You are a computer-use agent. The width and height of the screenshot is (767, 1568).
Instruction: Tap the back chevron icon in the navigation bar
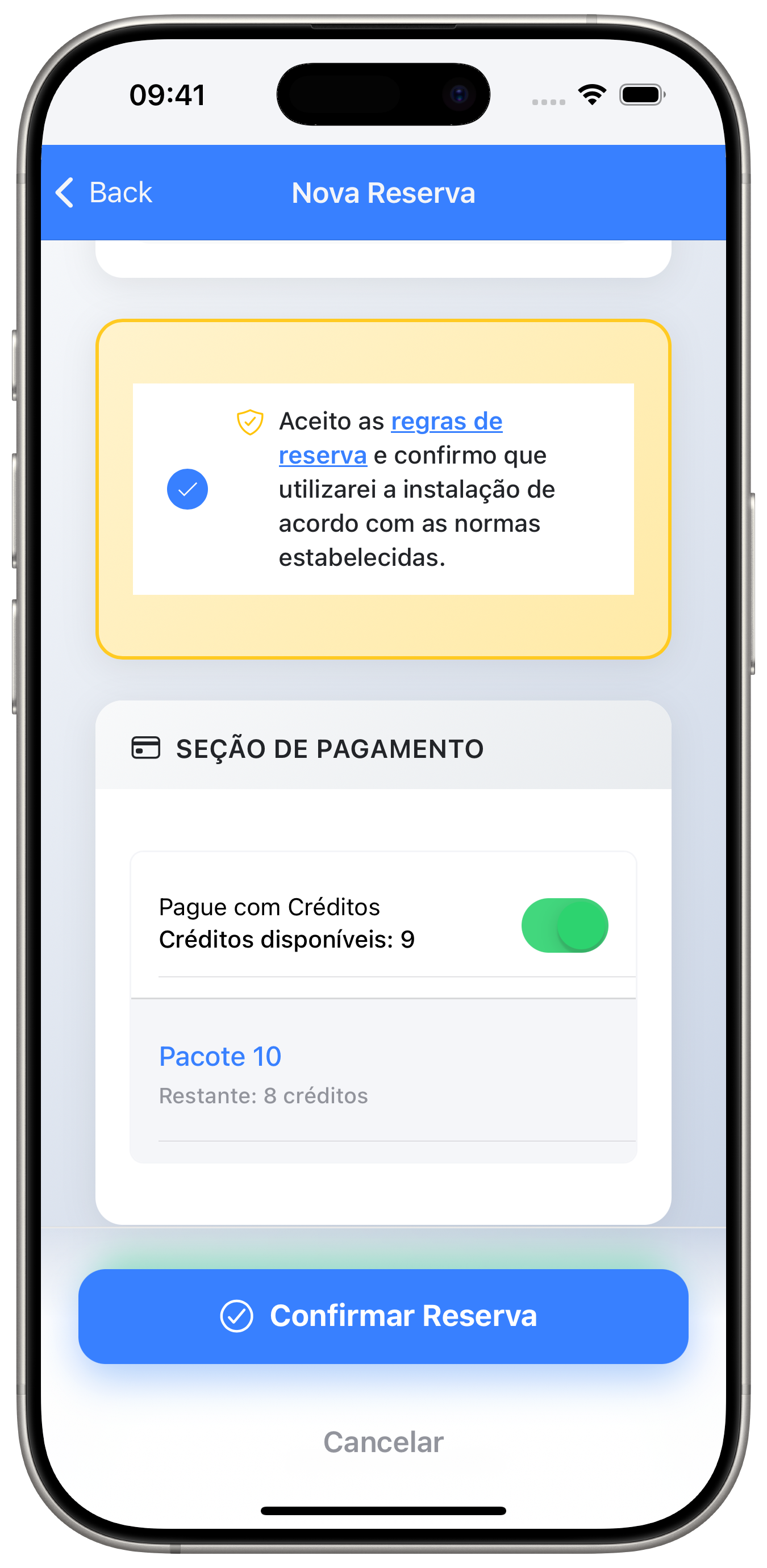pyautogui.click(x=65, y=192)
